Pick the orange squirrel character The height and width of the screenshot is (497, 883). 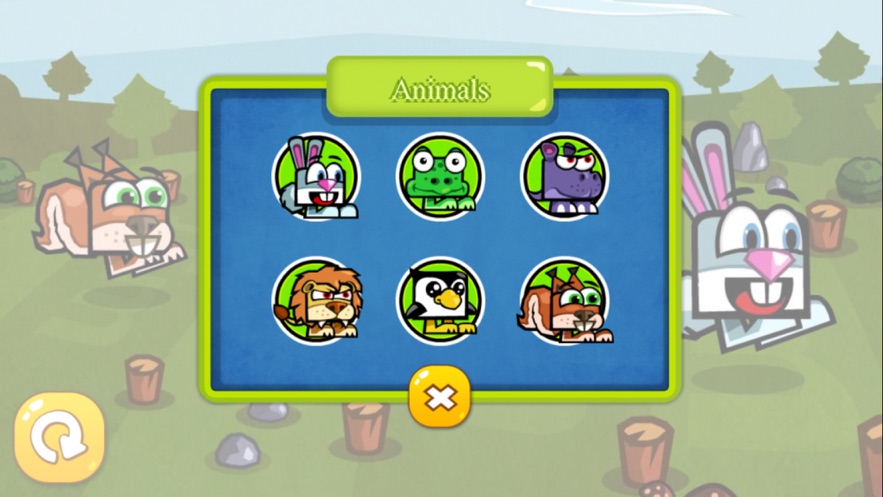pos(564,300)
